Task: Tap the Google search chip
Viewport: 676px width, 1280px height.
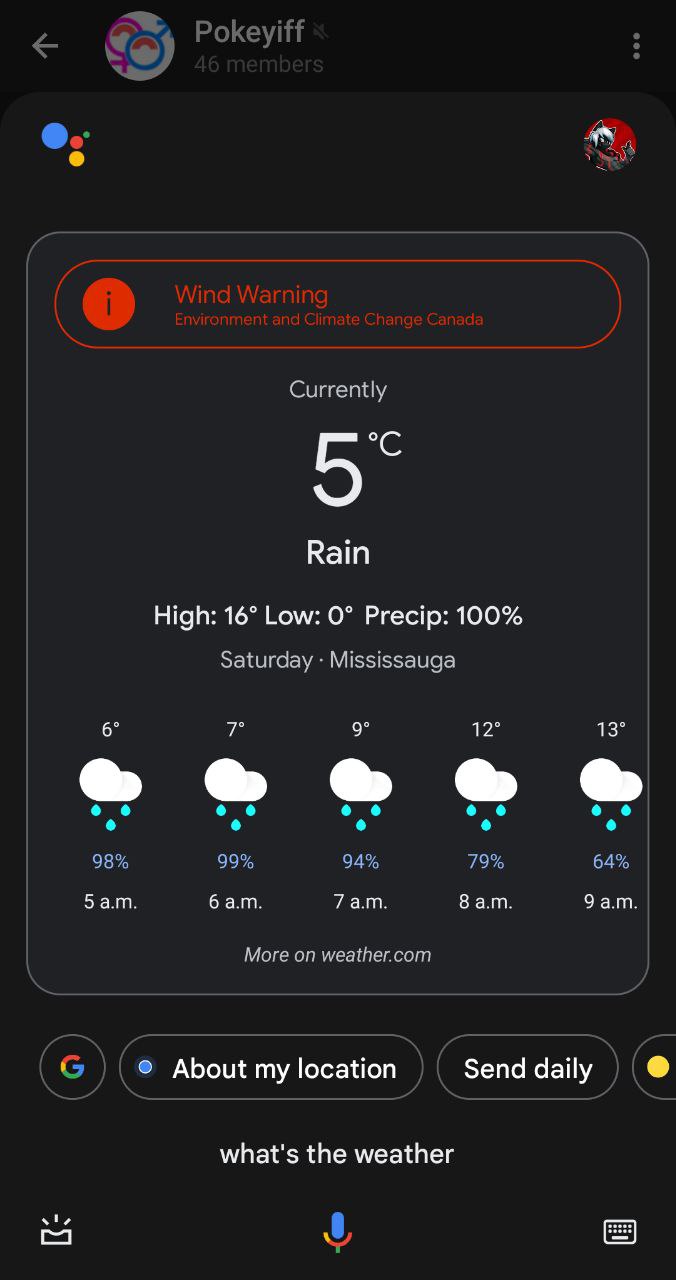Action: pyautogui.click(x=72, y=1067)
